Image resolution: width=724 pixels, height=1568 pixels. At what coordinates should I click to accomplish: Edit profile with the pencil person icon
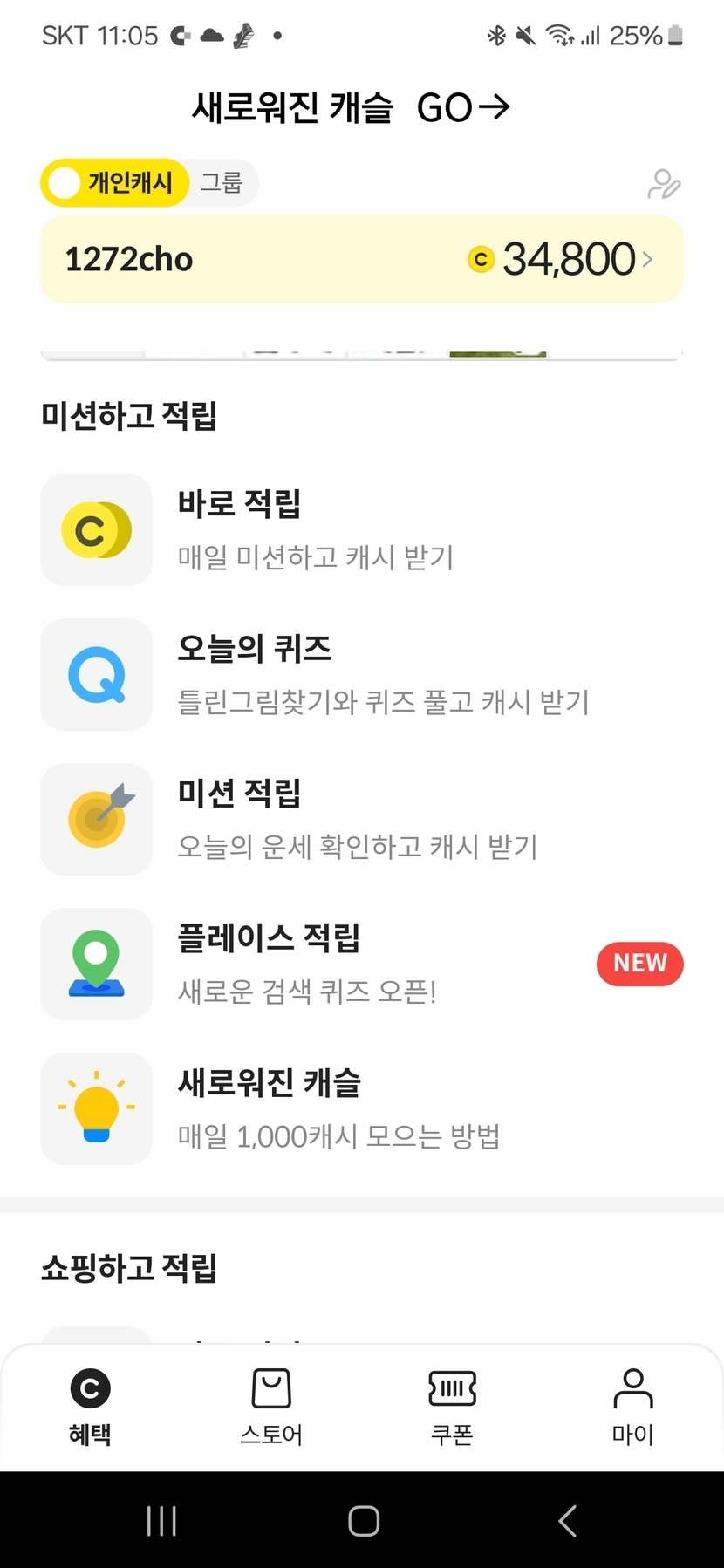pyautogui.click(x=664, y=184)
